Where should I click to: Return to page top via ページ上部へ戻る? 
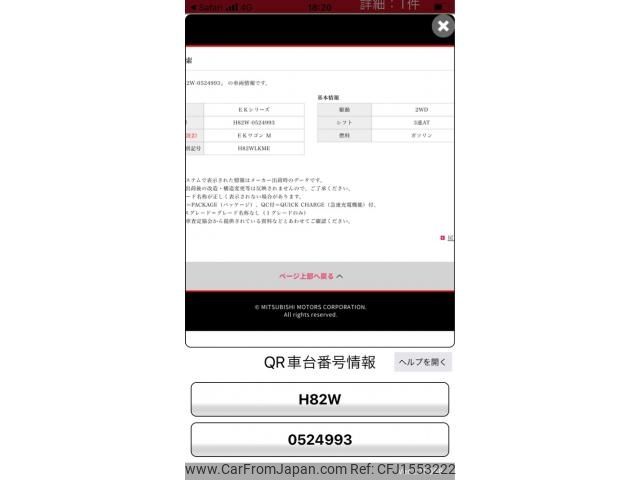(x=311, y=276)
